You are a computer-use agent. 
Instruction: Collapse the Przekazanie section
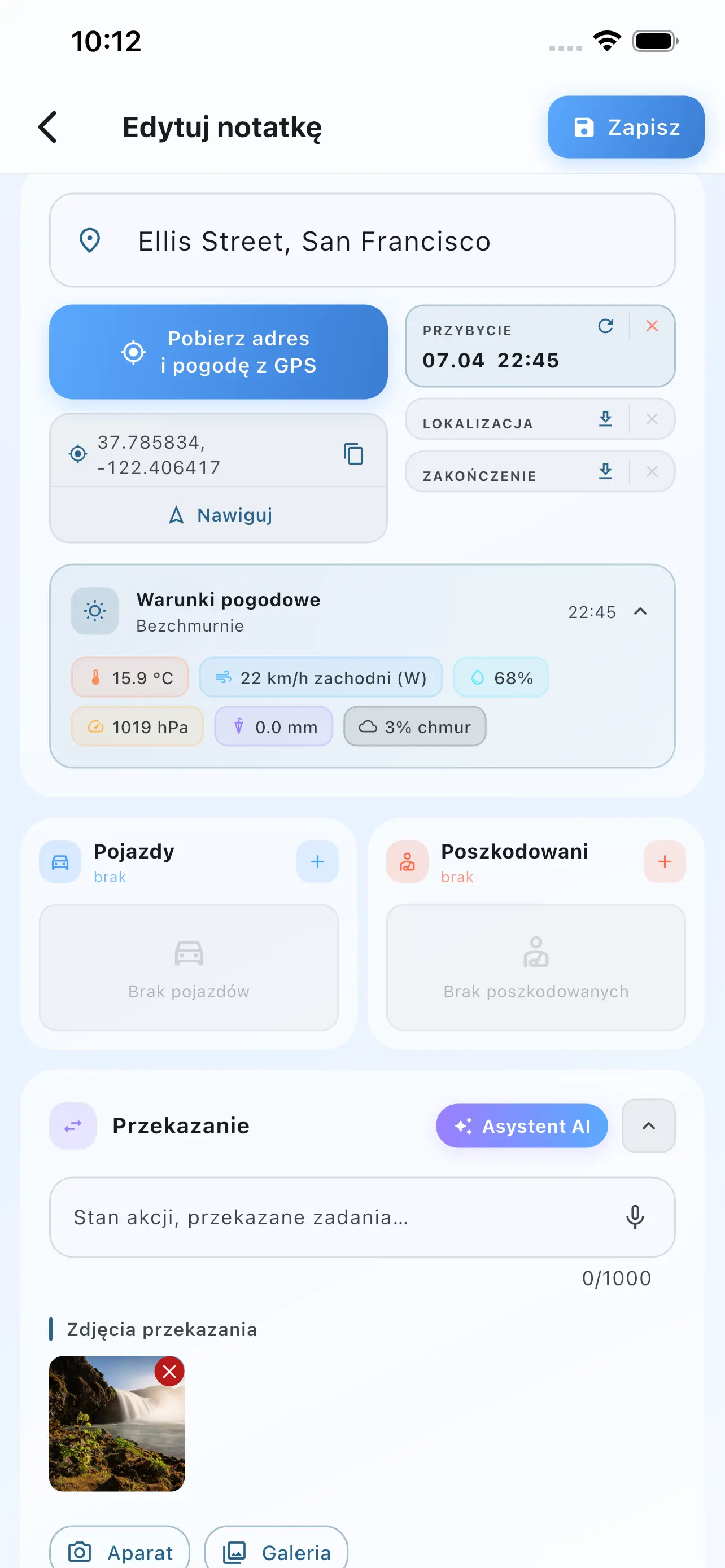pos(648,1125)
